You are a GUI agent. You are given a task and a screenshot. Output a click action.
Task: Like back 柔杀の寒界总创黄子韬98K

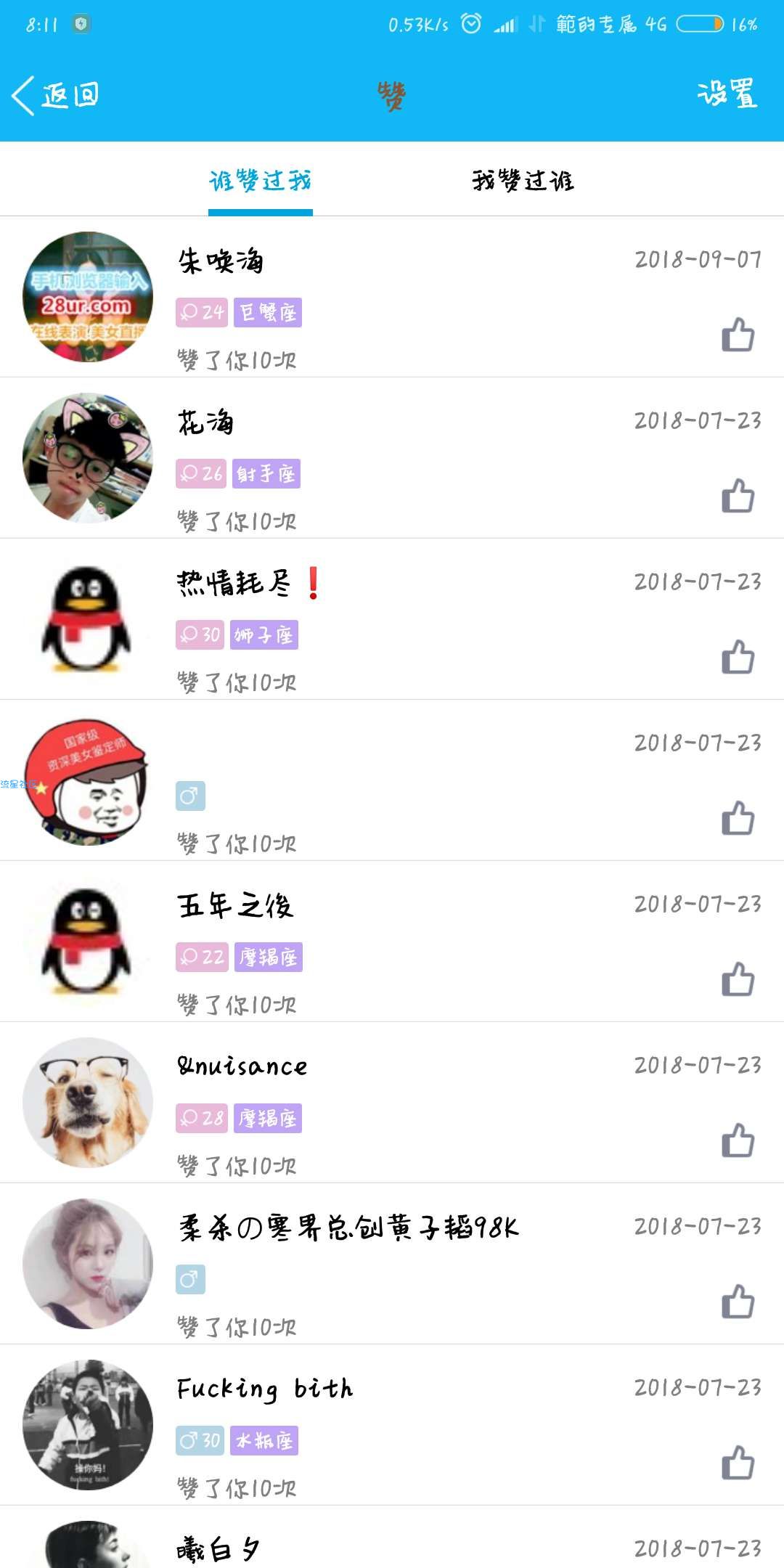coord(738,1302)
